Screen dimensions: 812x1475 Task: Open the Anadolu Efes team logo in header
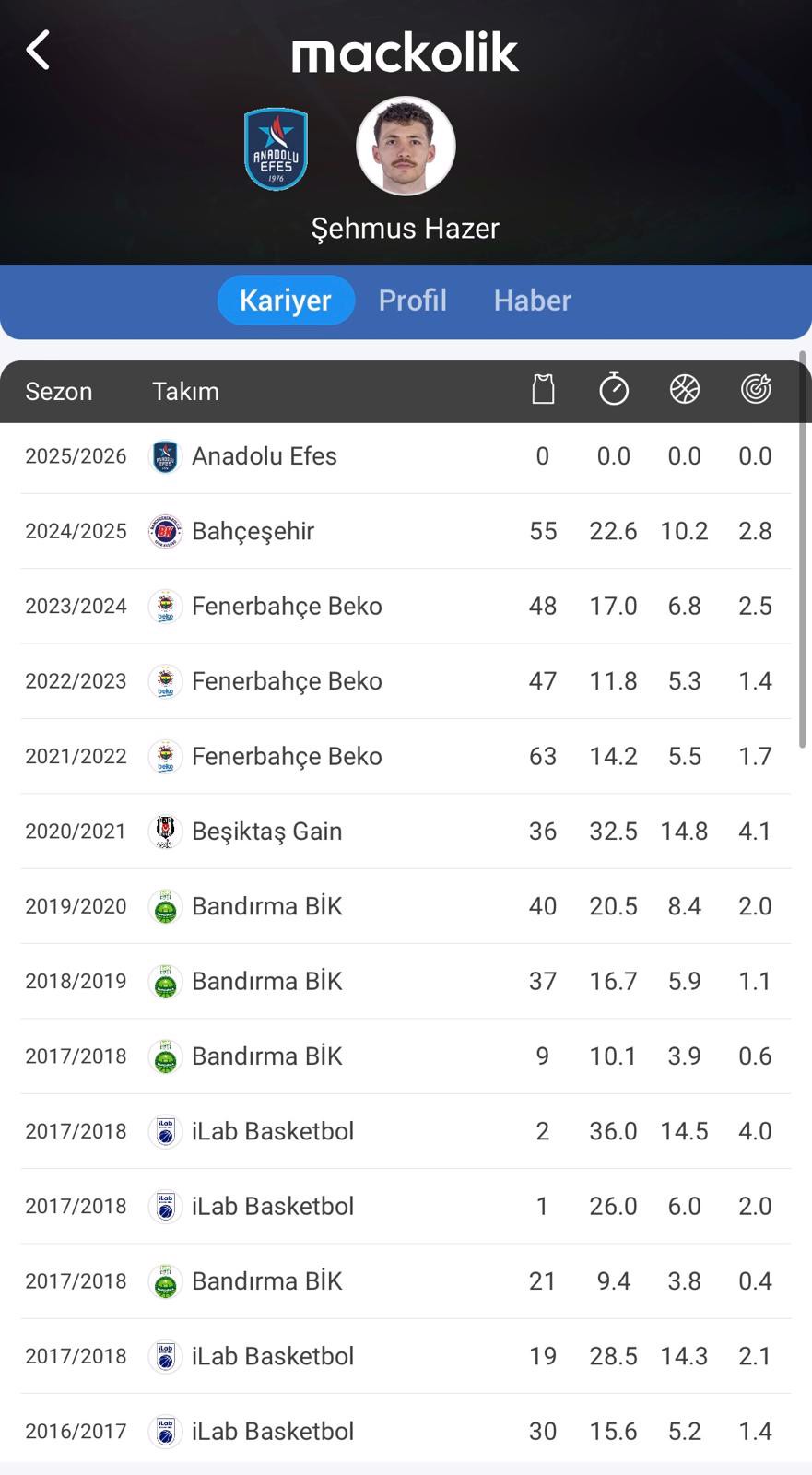coord(276,149)
